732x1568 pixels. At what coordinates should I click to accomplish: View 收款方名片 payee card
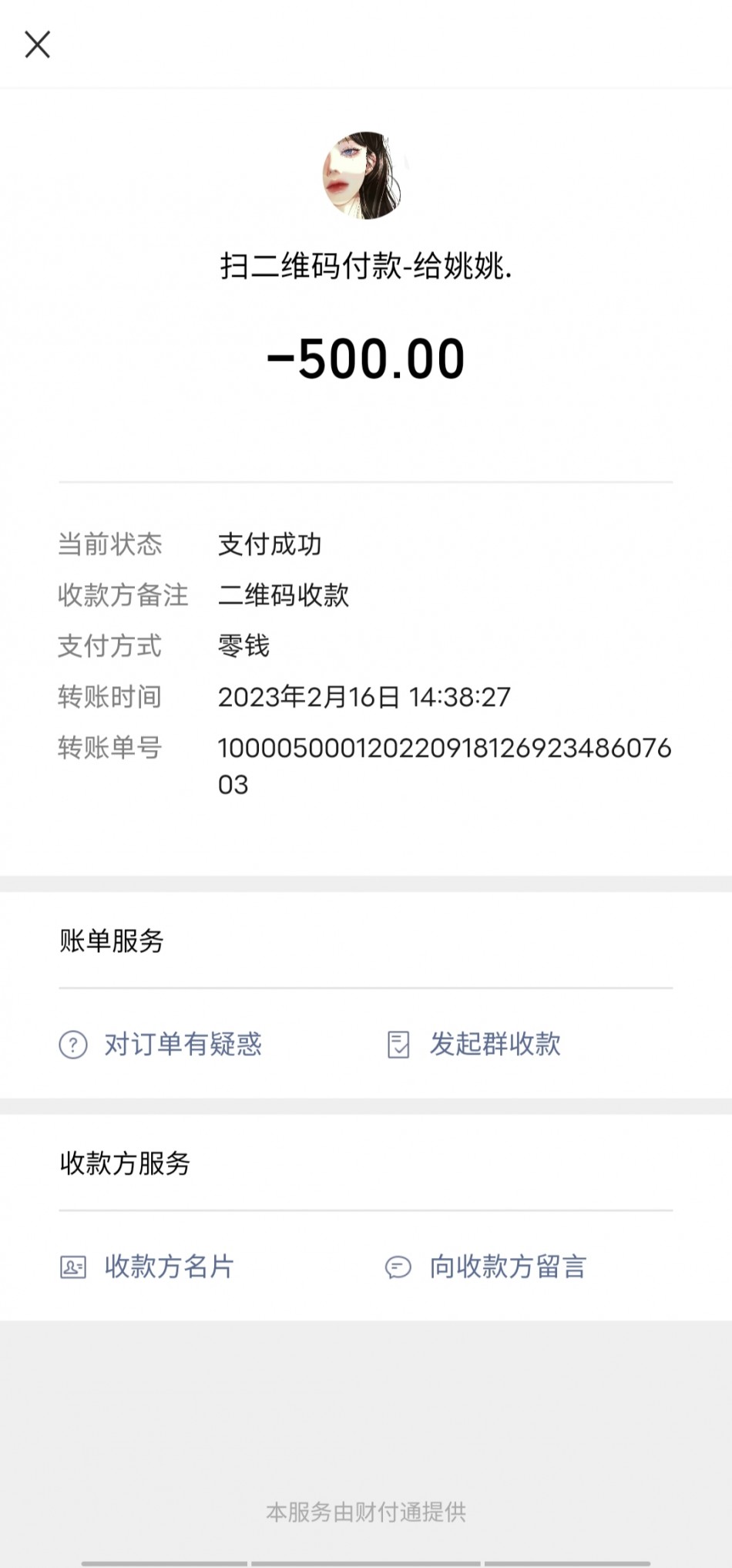coord(146,1267)
